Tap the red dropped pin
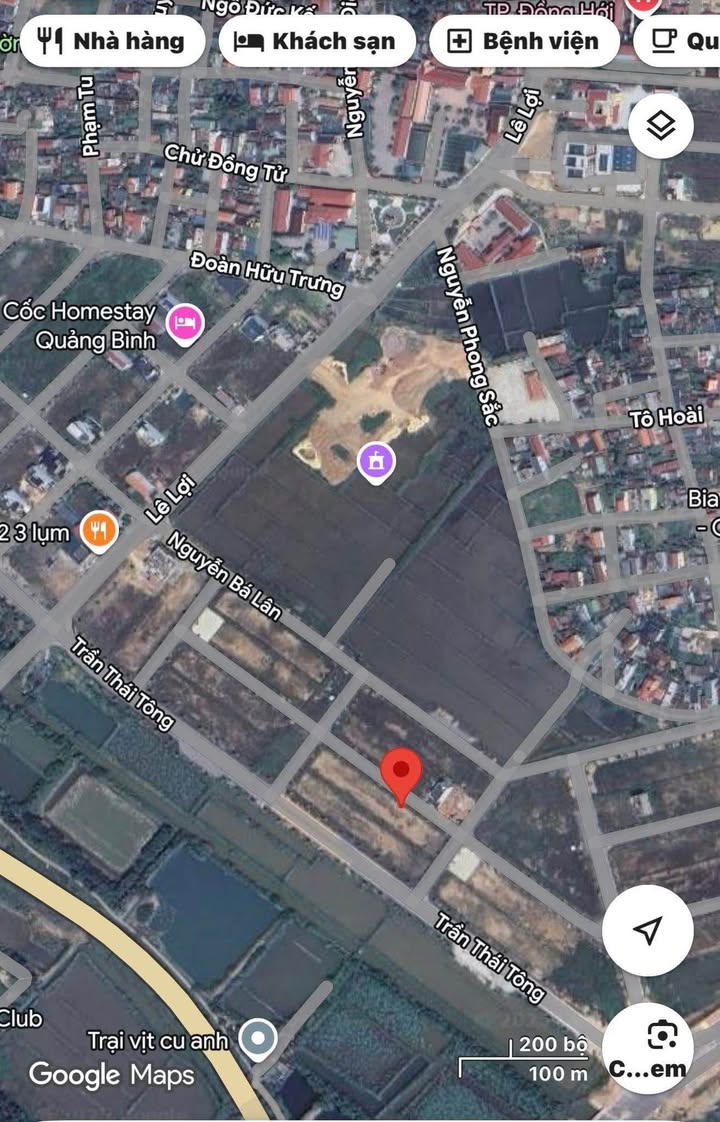720x1122 pixels. click(402, 775)
